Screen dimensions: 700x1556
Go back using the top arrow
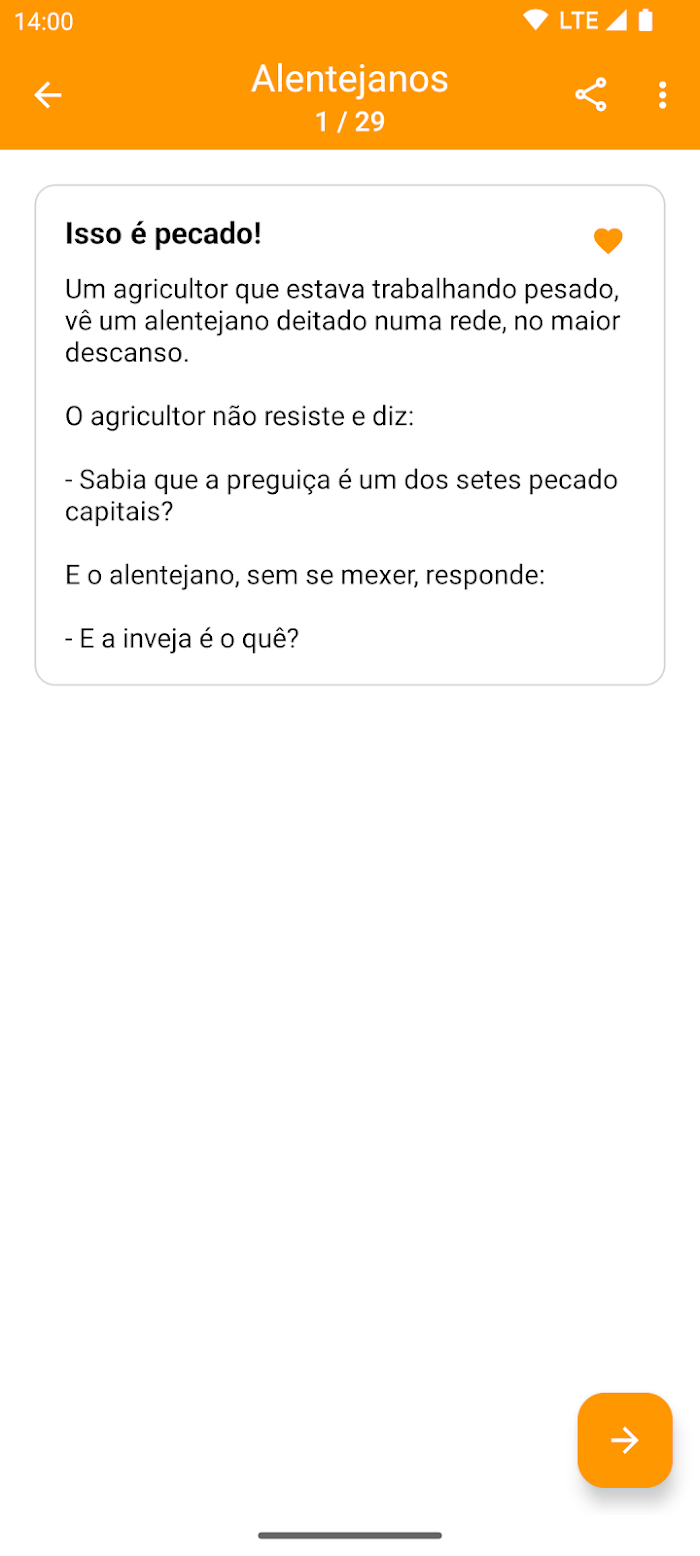coord(48,95)
